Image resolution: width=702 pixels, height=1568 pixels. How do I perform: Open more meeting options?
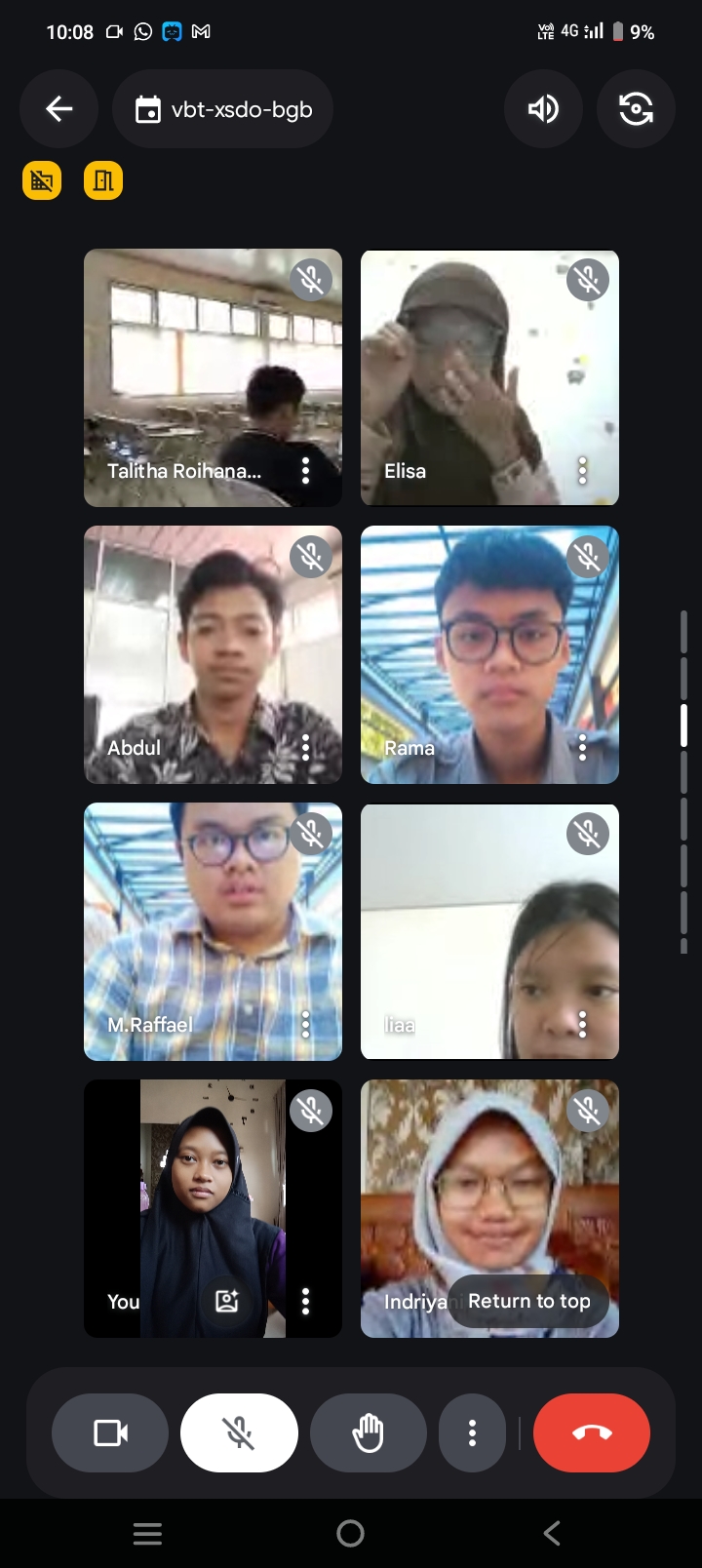(x=472, y=1432)
